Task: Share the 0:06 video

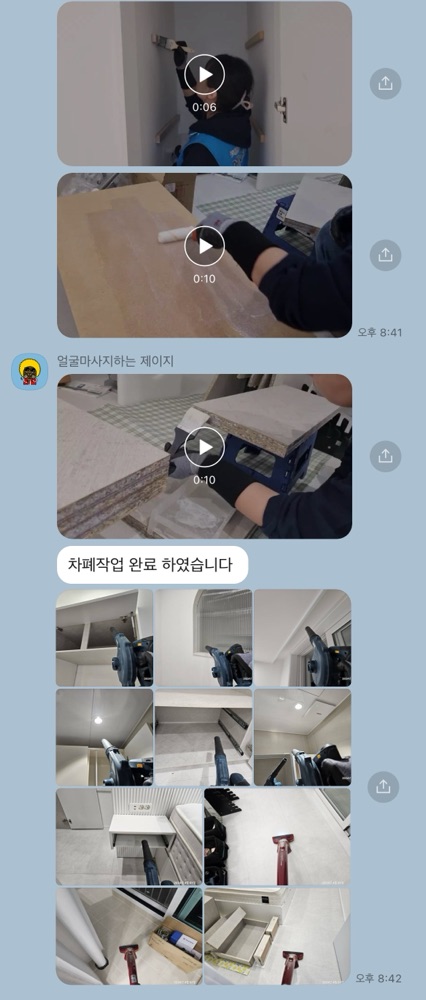Action: [x=385, y=84]
